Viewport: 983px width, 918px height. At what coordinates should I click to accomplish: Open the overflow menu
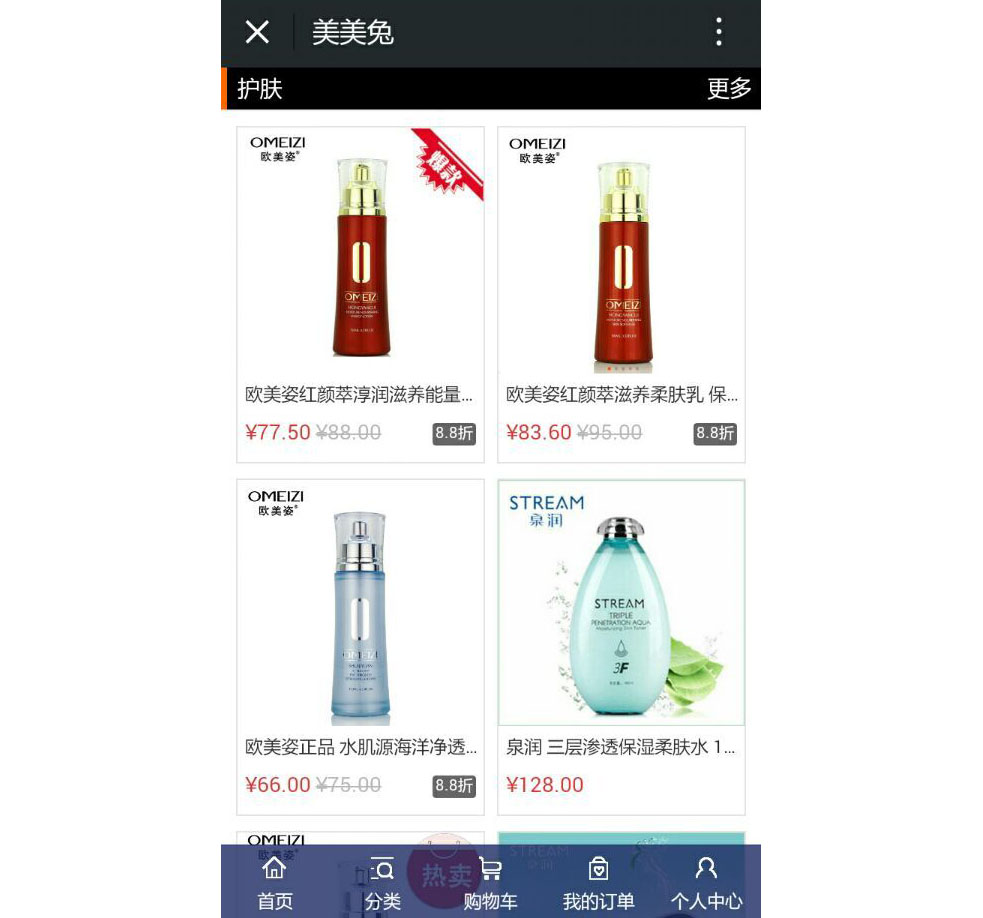(x=718, y=33)
